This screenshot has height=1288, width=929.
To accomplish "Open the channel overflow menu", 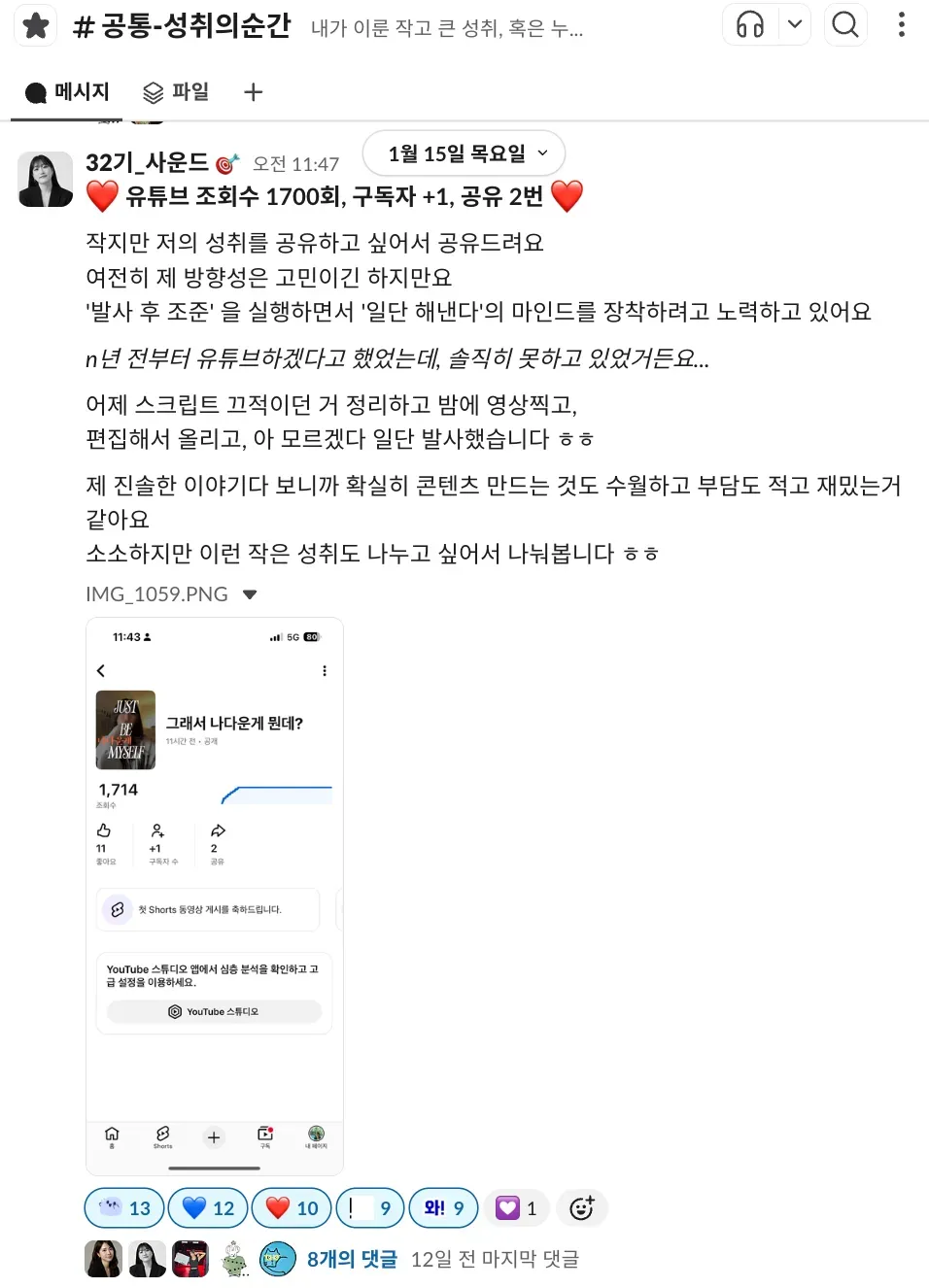I will point(902,25).
